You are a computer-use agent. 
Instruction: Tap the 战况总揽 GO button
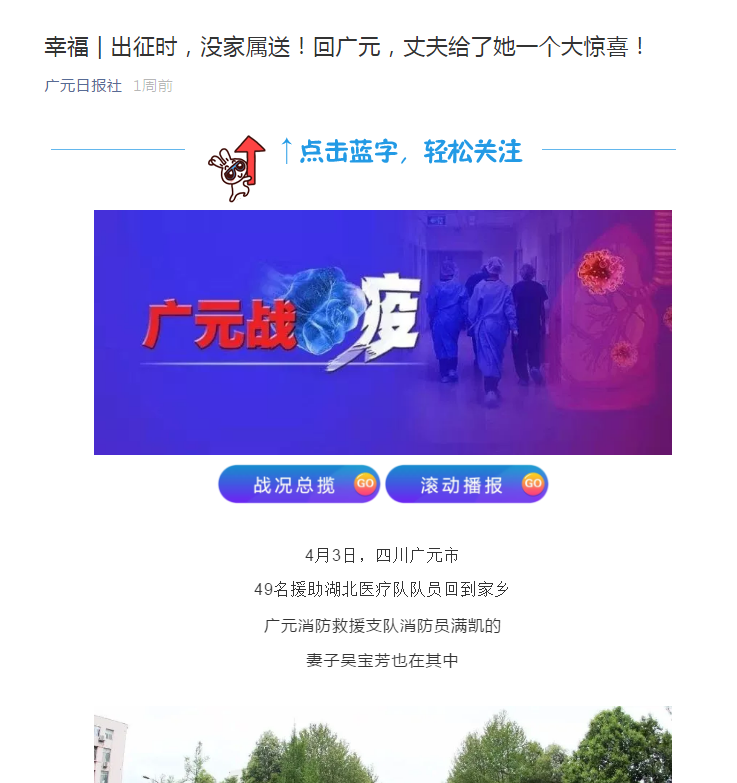(x=299, y=485)
